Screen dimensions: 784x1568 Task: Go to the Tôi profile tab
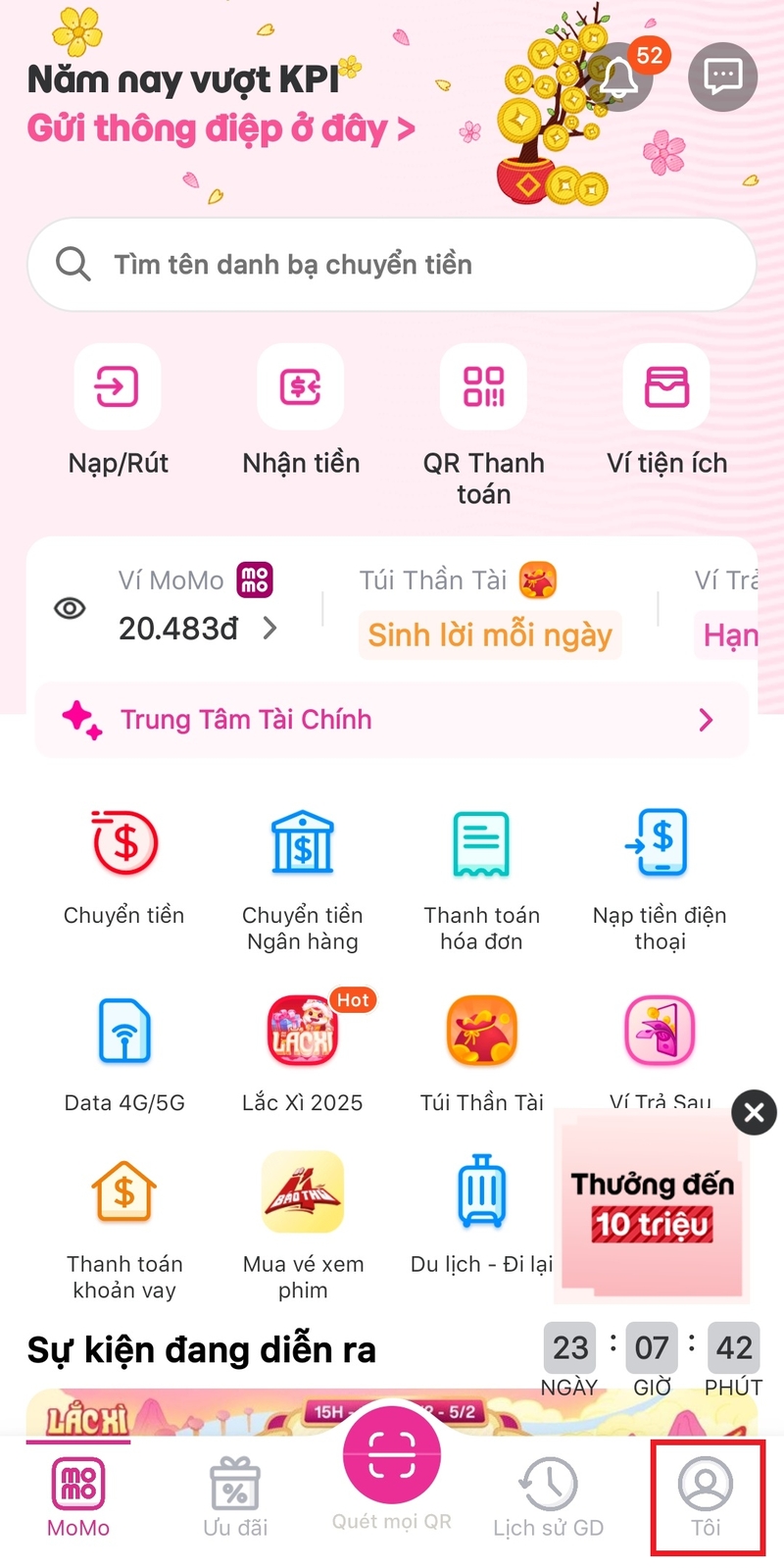(x=706, y=1495)
